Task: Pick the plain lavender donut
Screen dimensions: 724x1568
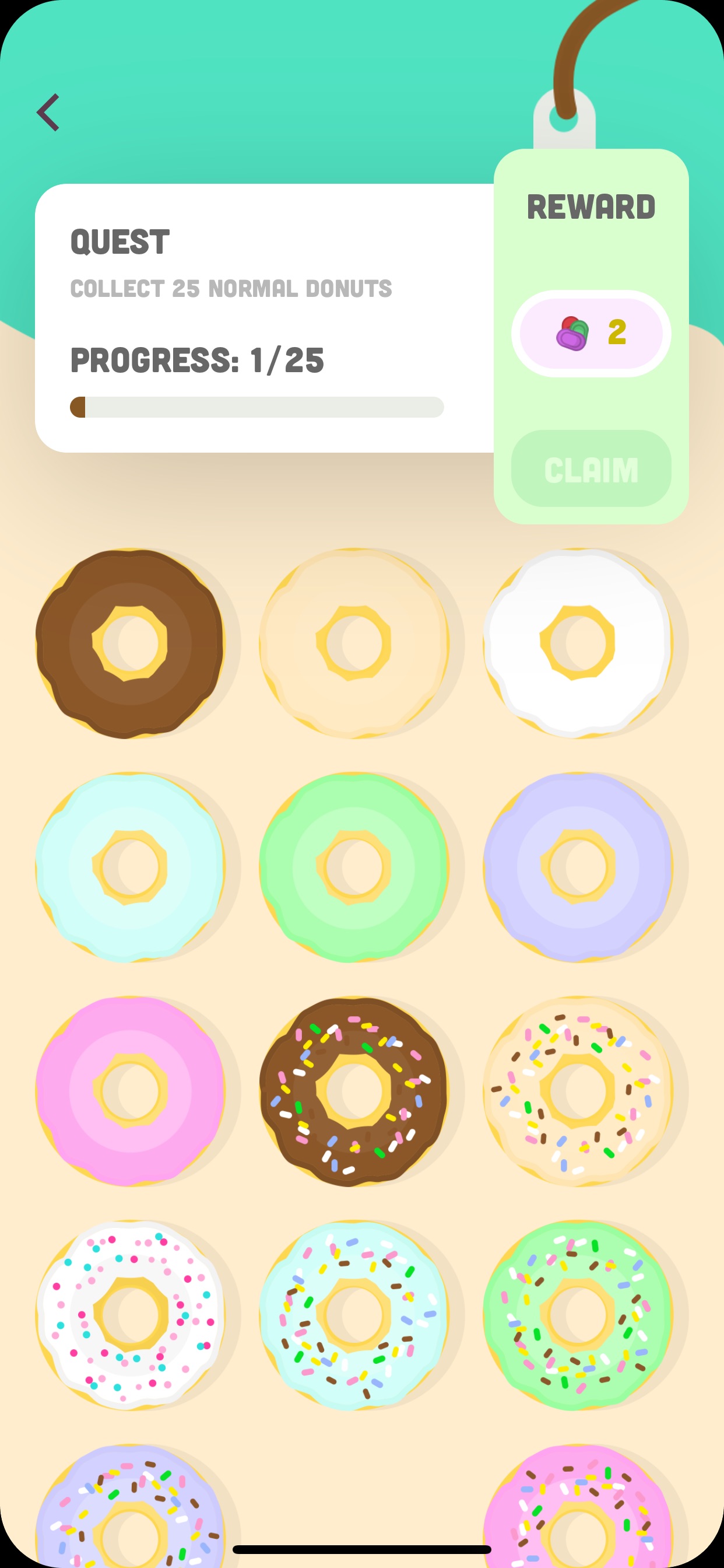Action: 578,867
